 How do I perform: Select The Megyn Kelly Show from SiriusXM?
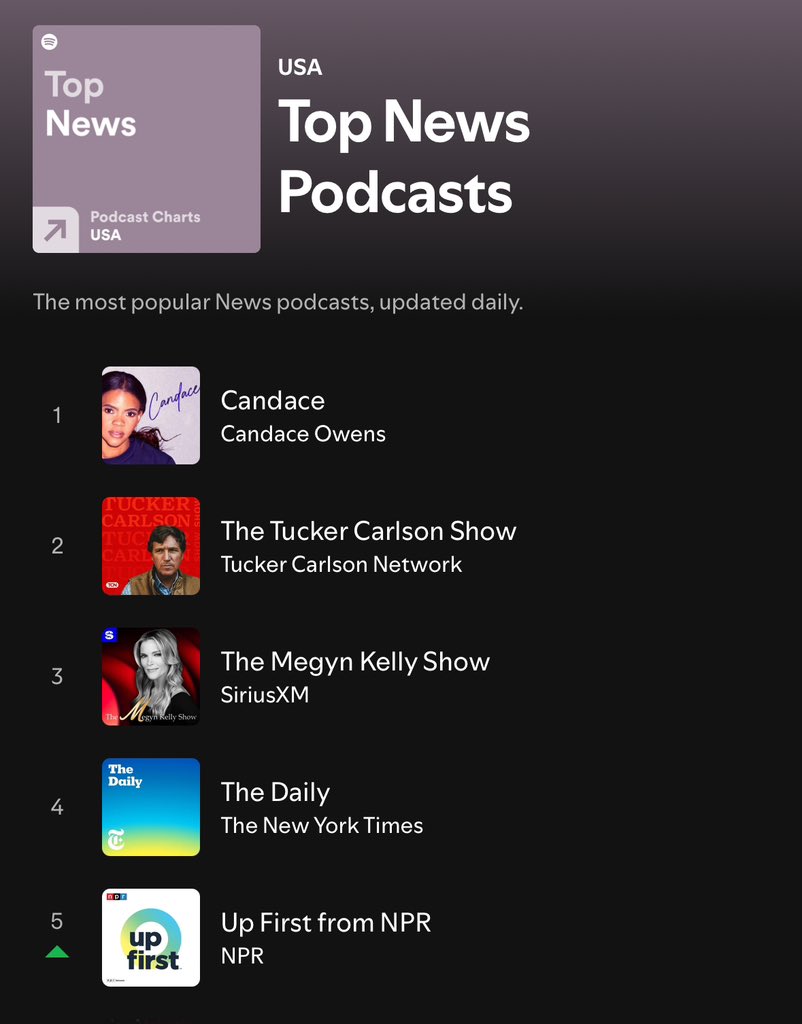coord(355,662)
